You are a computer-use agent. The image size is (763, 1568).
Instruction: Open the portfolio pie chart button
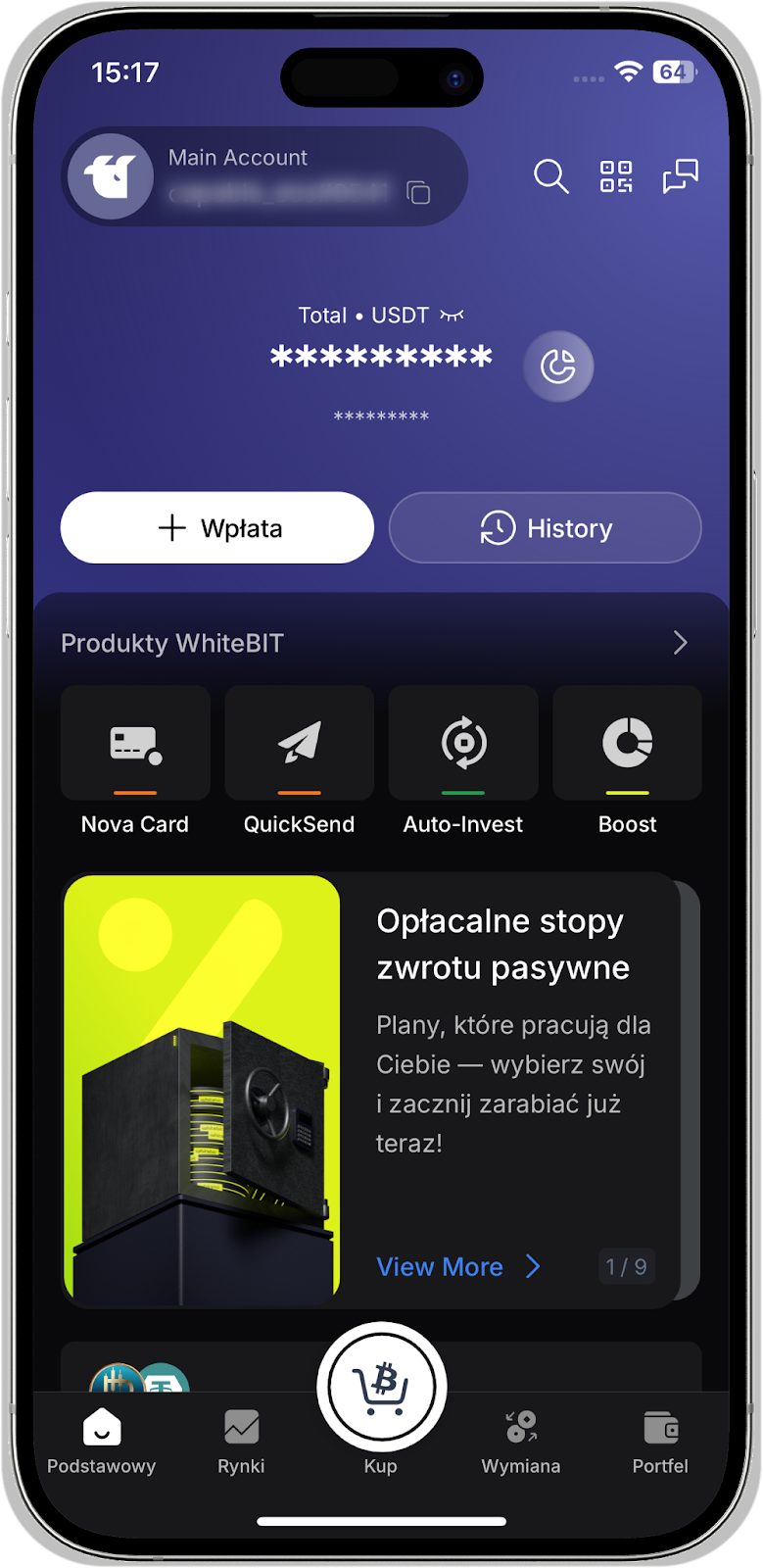(x=558, y=367)
